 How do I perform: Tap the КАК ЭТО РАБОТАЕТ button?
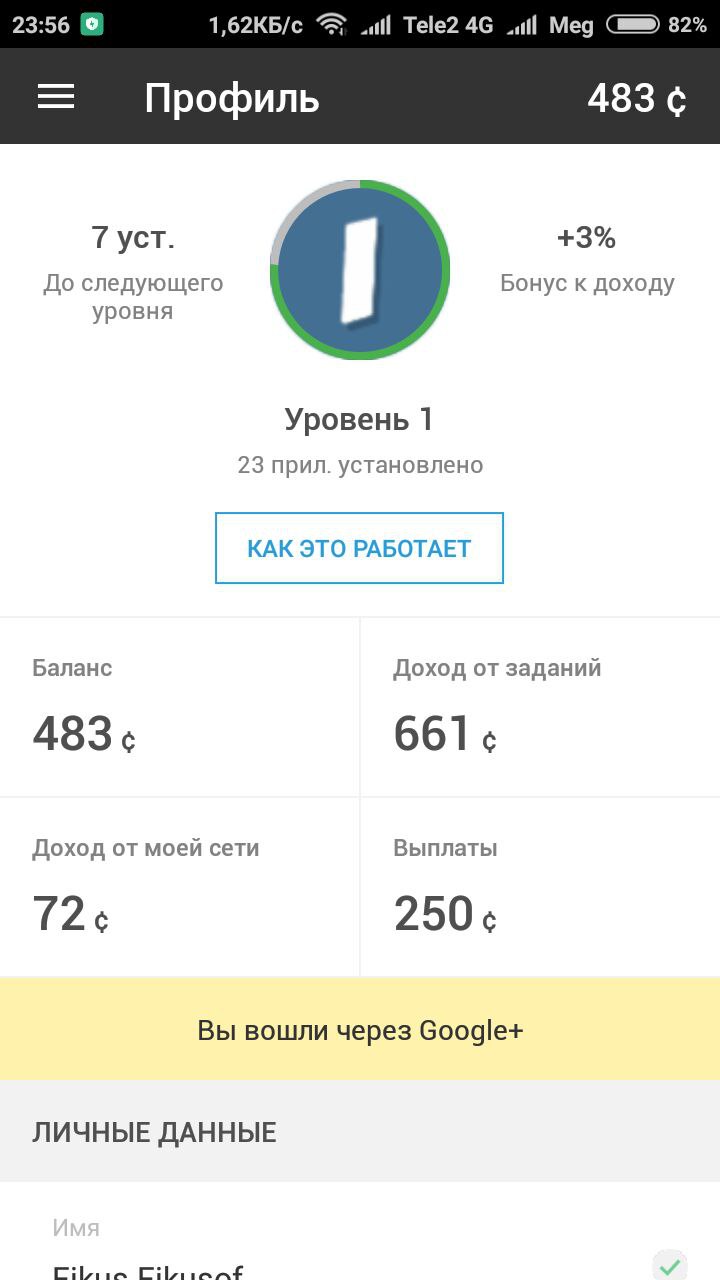359,548
